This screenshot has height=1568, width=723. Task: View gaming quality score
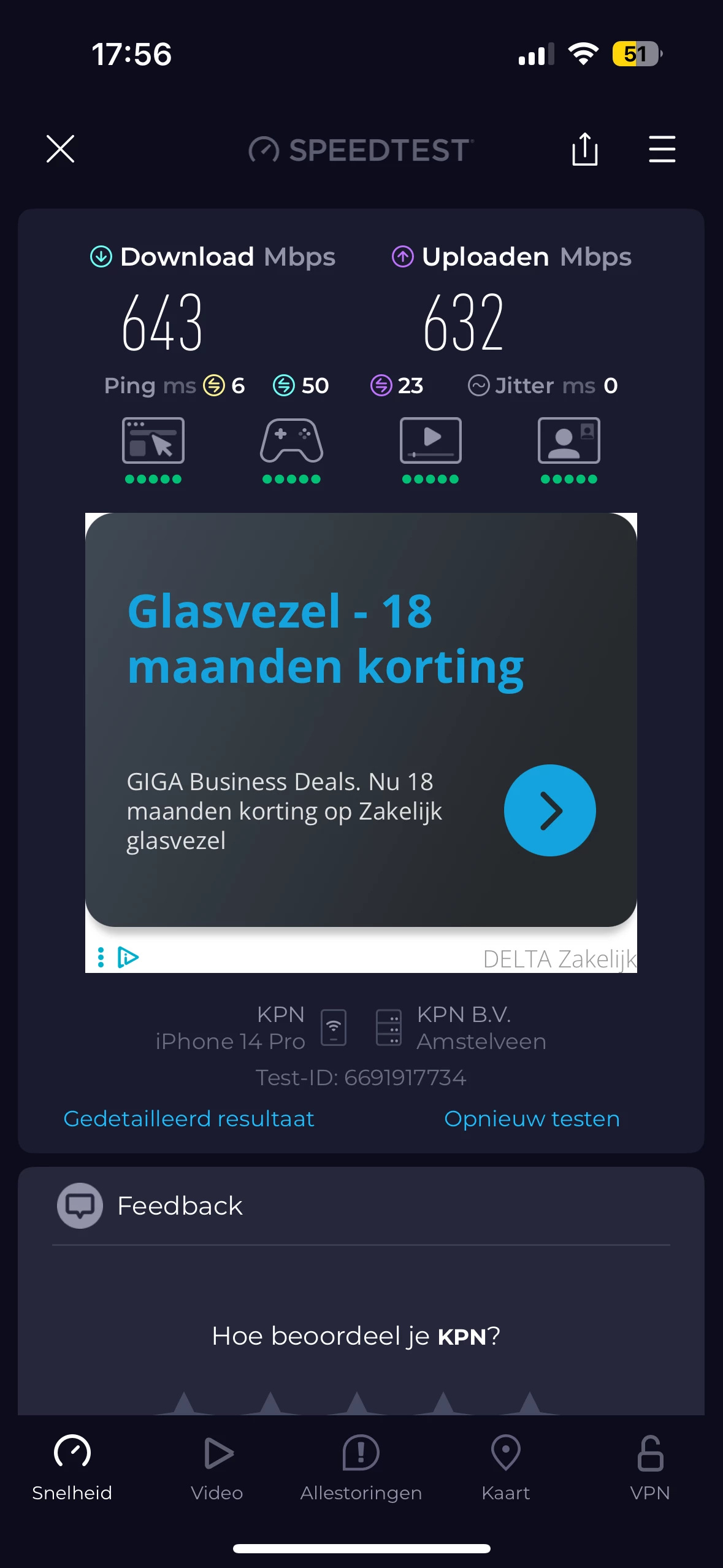291,450
